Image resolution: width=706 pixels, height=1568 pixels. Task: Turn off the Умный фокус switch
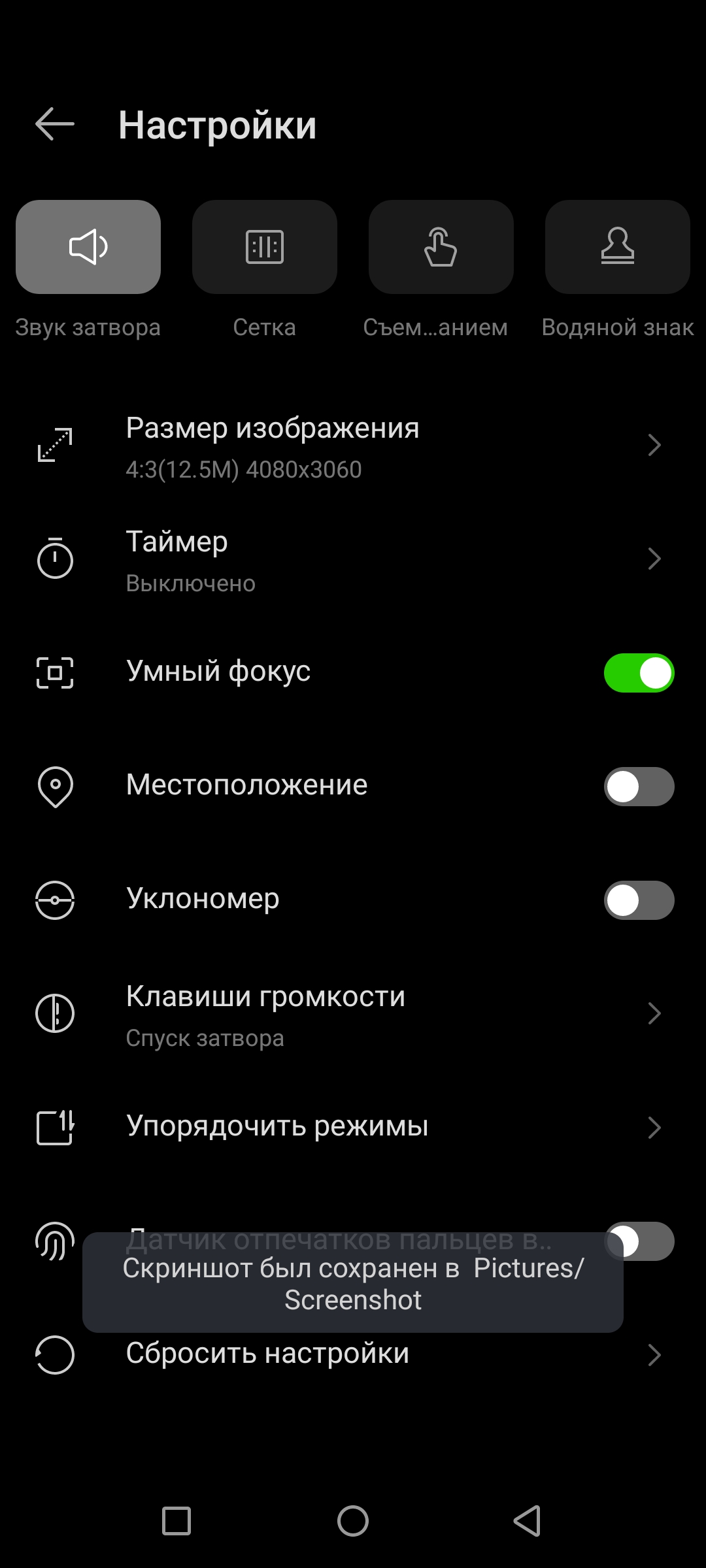pyautogui.click(x=639, y=673)
